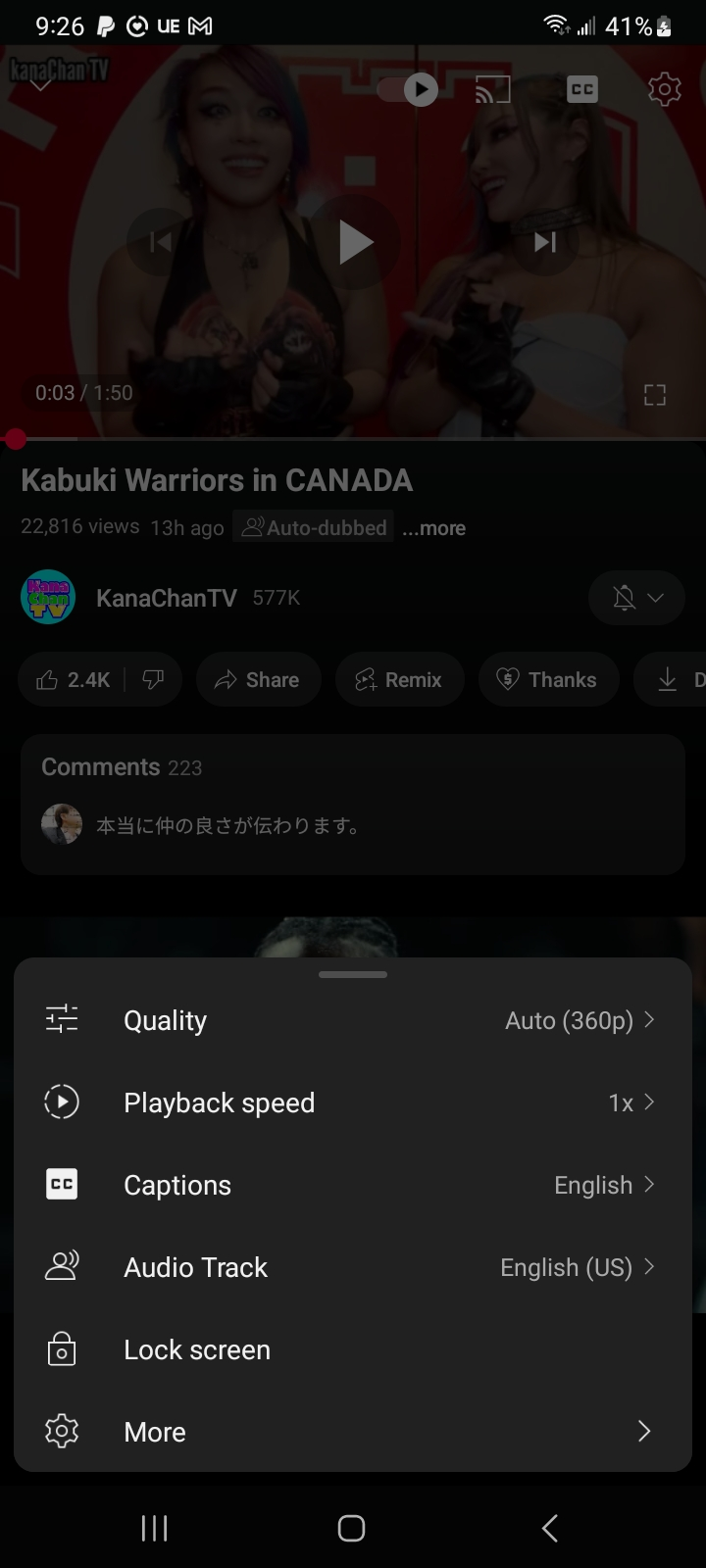Image resolution: width=706 pixels, height=1568 pixels.
Task: Go back using the system back button
Action: (550, 1528)
